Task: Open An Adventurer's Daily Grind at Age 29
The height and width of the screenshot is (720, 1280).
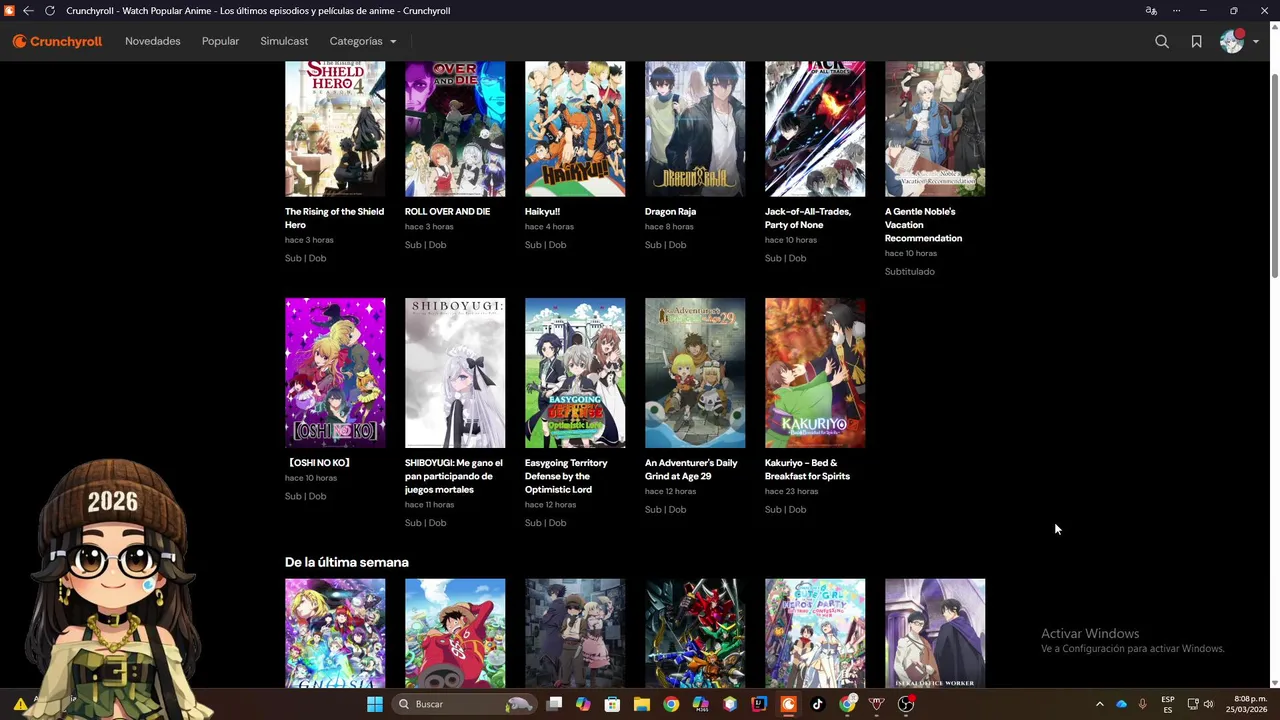Action: click(x=694, y=372)
